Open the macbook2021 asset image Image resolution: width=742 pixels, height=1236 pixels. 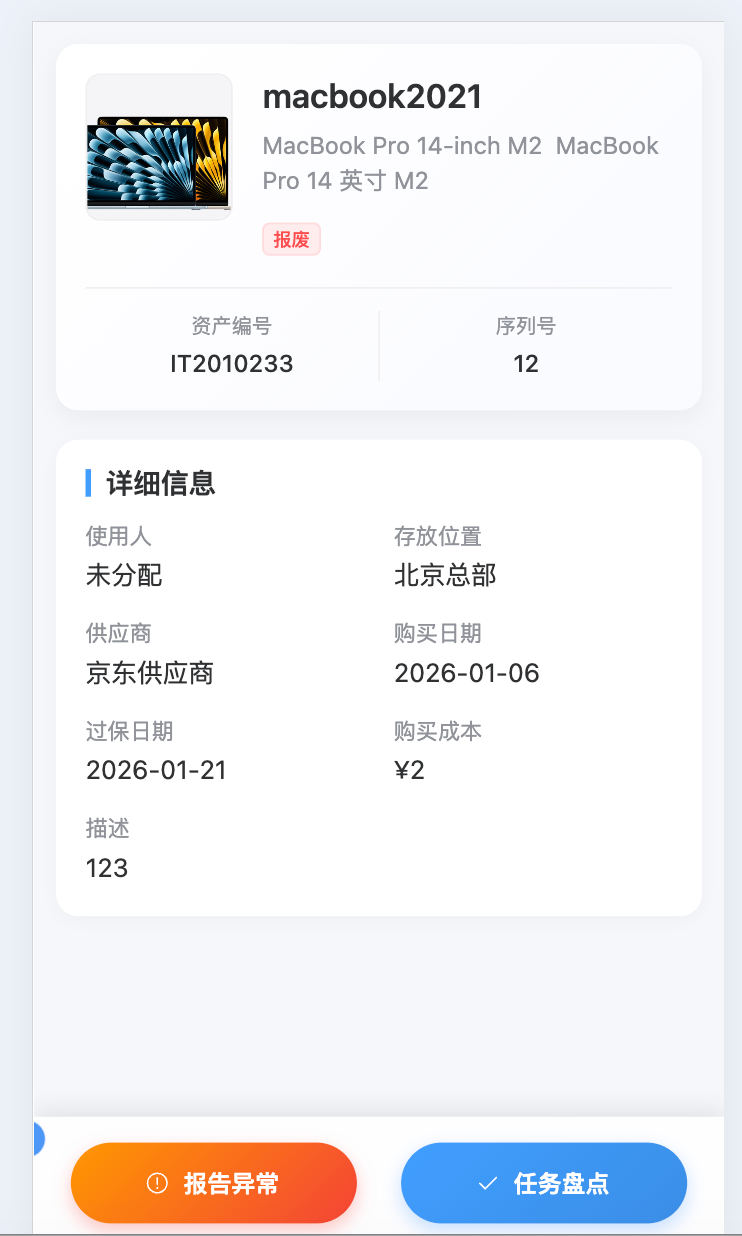point(159,148)
